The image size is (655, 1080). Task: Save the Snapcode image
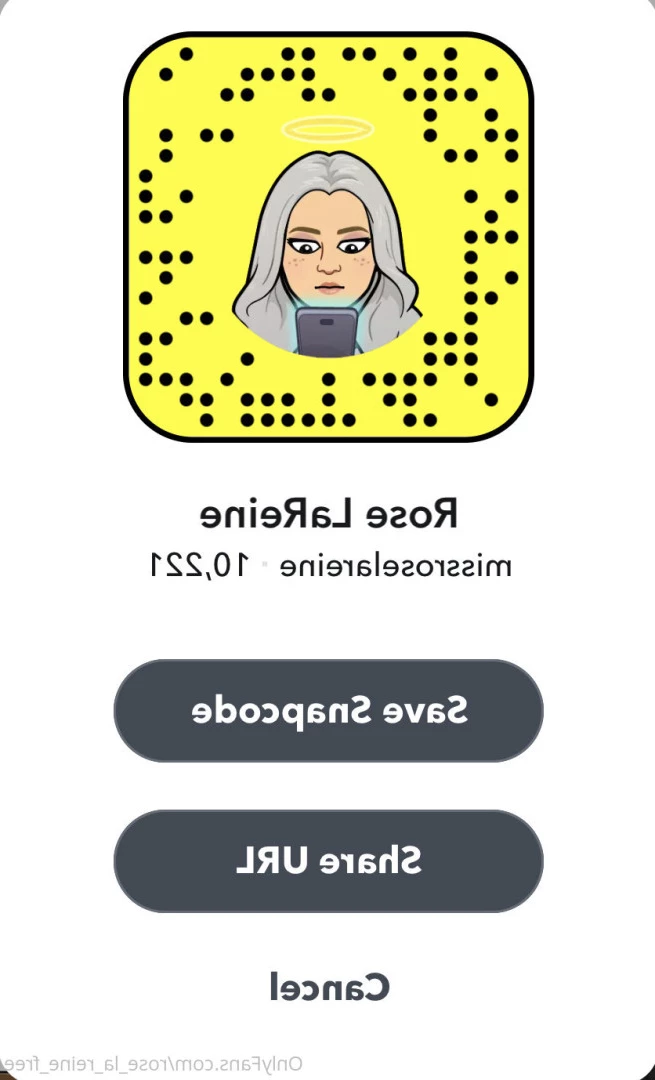328,711
